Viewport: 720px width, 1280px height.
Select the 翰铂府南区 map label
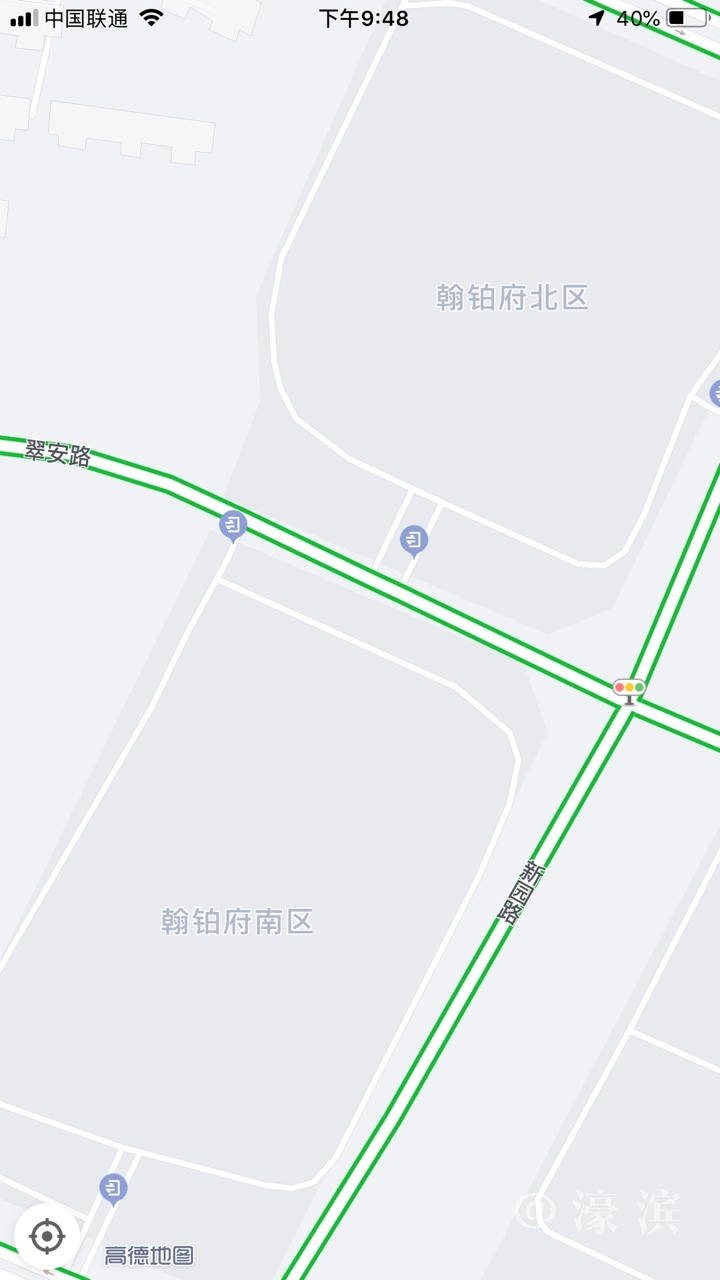[x=238, y=921]
